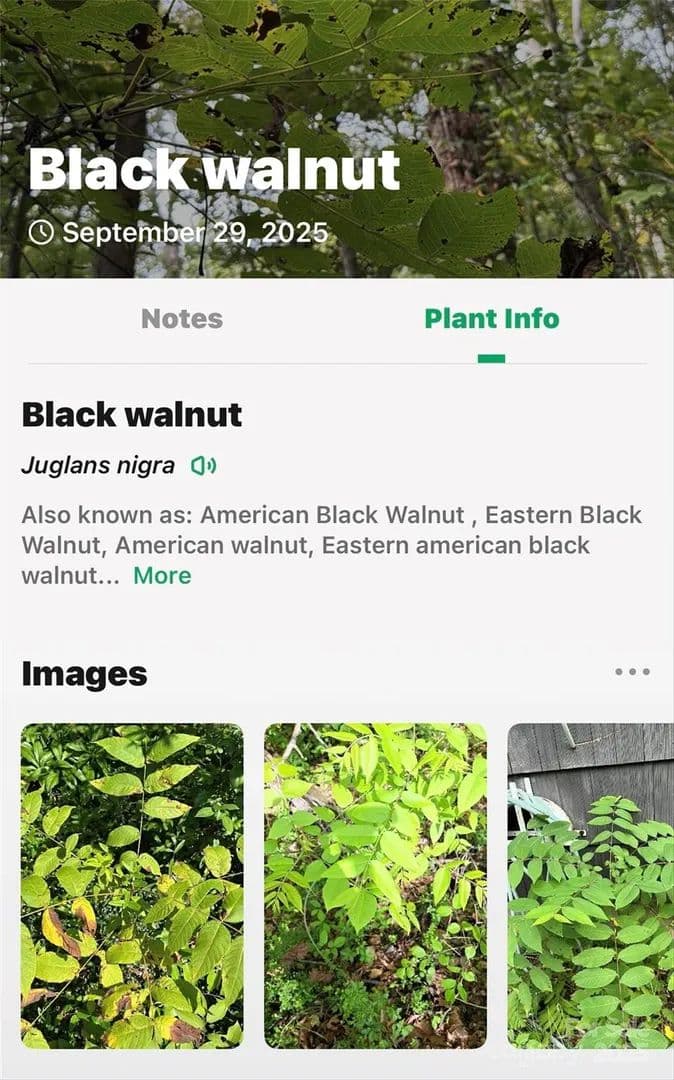Play the Juglans nigra pronunciation audio
Viewport: 674px width, 1080px height.
[204, 465]
